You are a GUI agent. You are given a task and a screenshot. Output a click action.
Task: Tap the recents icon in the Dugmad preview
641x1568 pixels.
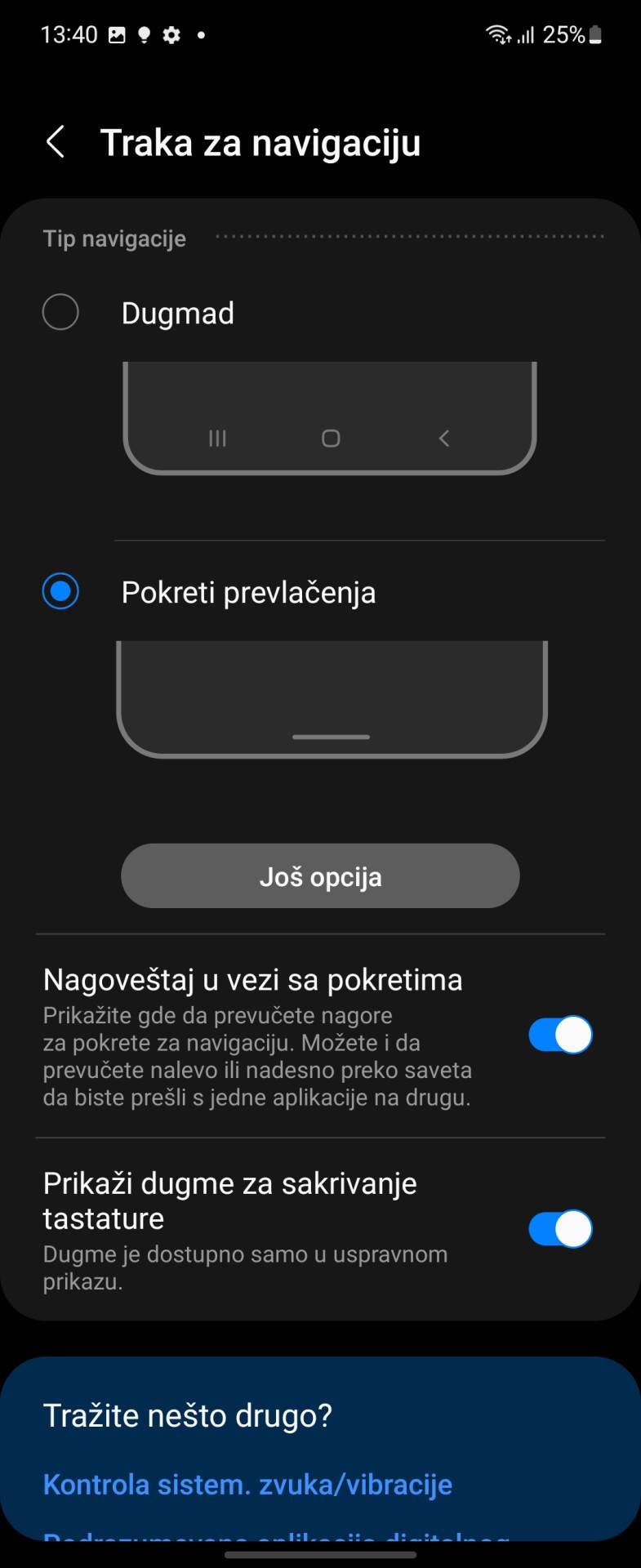216,438
